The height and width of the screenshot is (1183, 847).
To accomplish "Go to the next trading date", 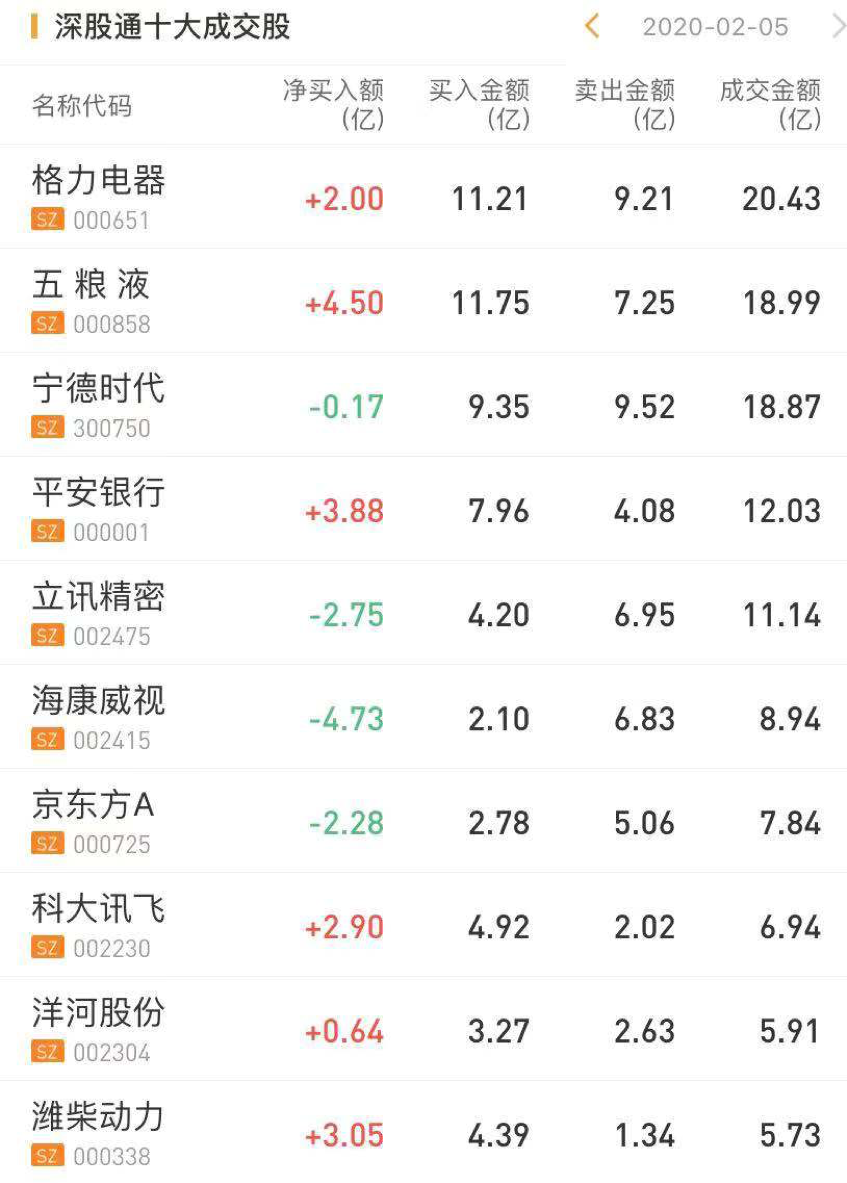I will pos(837,27).
